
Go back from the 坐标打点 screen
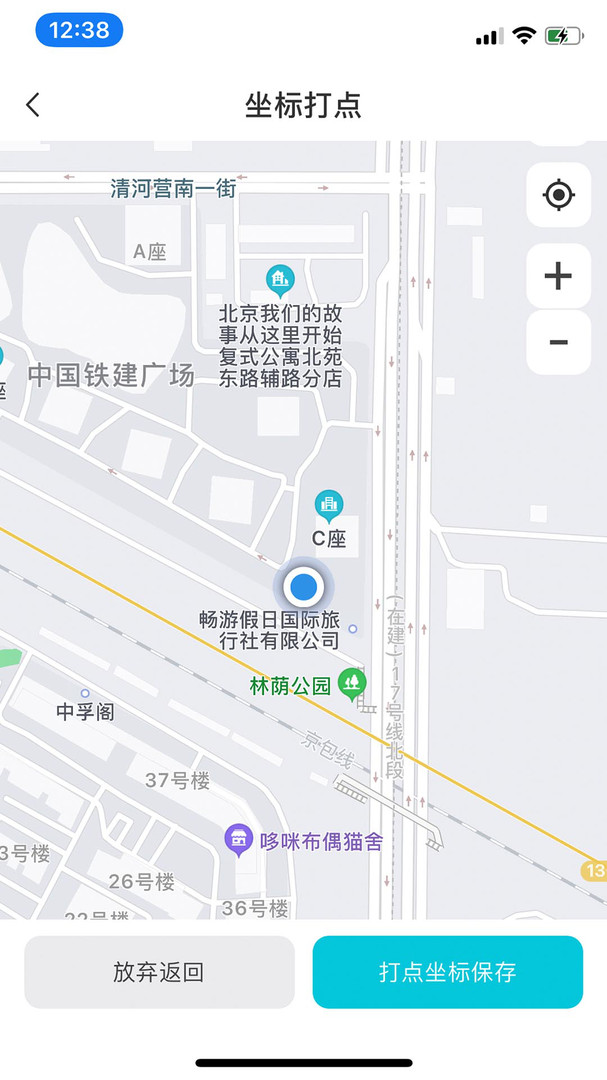pyautogui.click(x=33, y=105)
